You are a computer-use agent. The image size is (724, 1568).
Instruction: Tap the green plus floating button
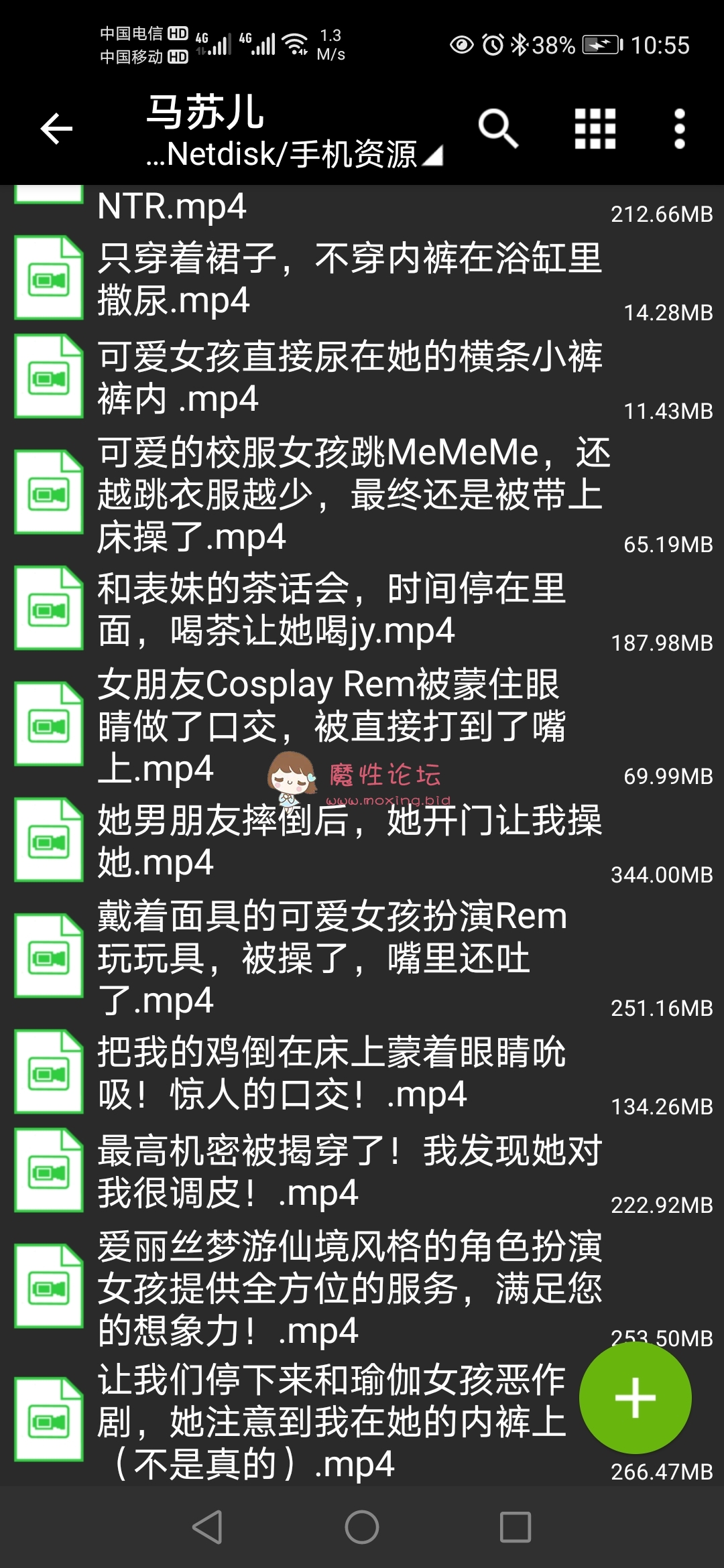point(635,1398)
